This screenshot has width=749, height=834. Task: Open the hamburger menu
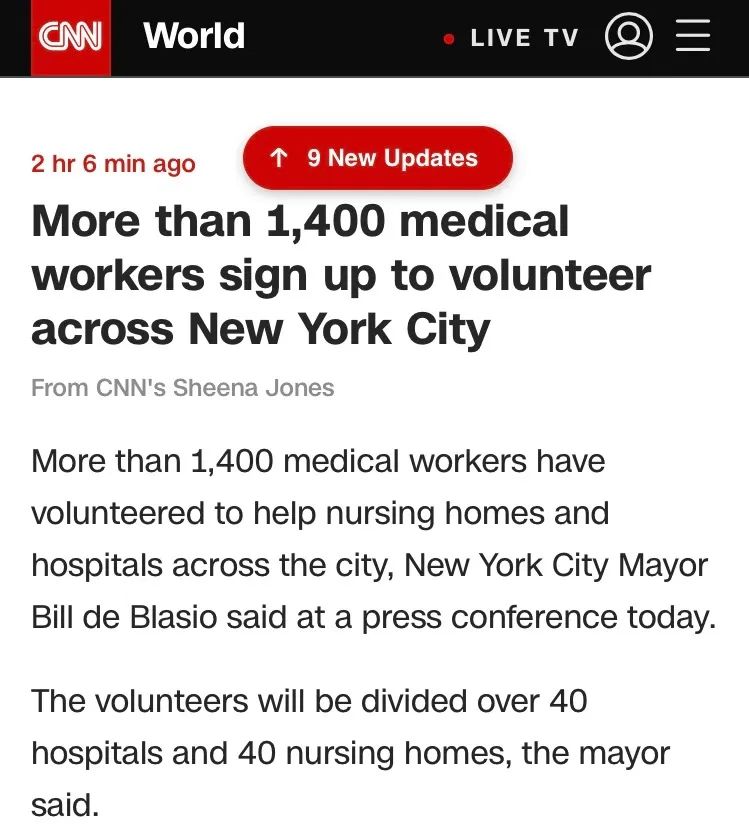pyautogui.click(x=693, y=38)
